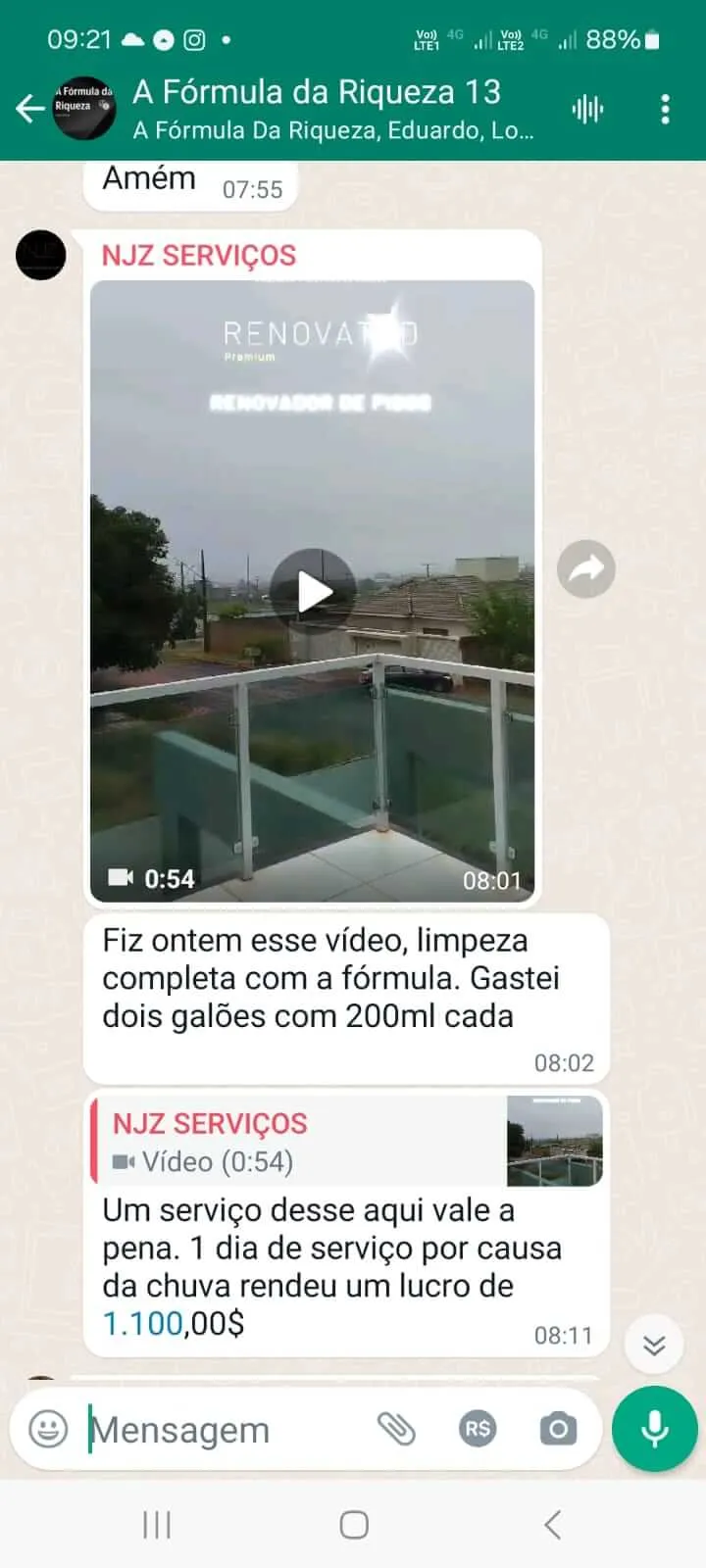Focus the Mensagem text field

pyautogui.click(x=226, y=1430)
